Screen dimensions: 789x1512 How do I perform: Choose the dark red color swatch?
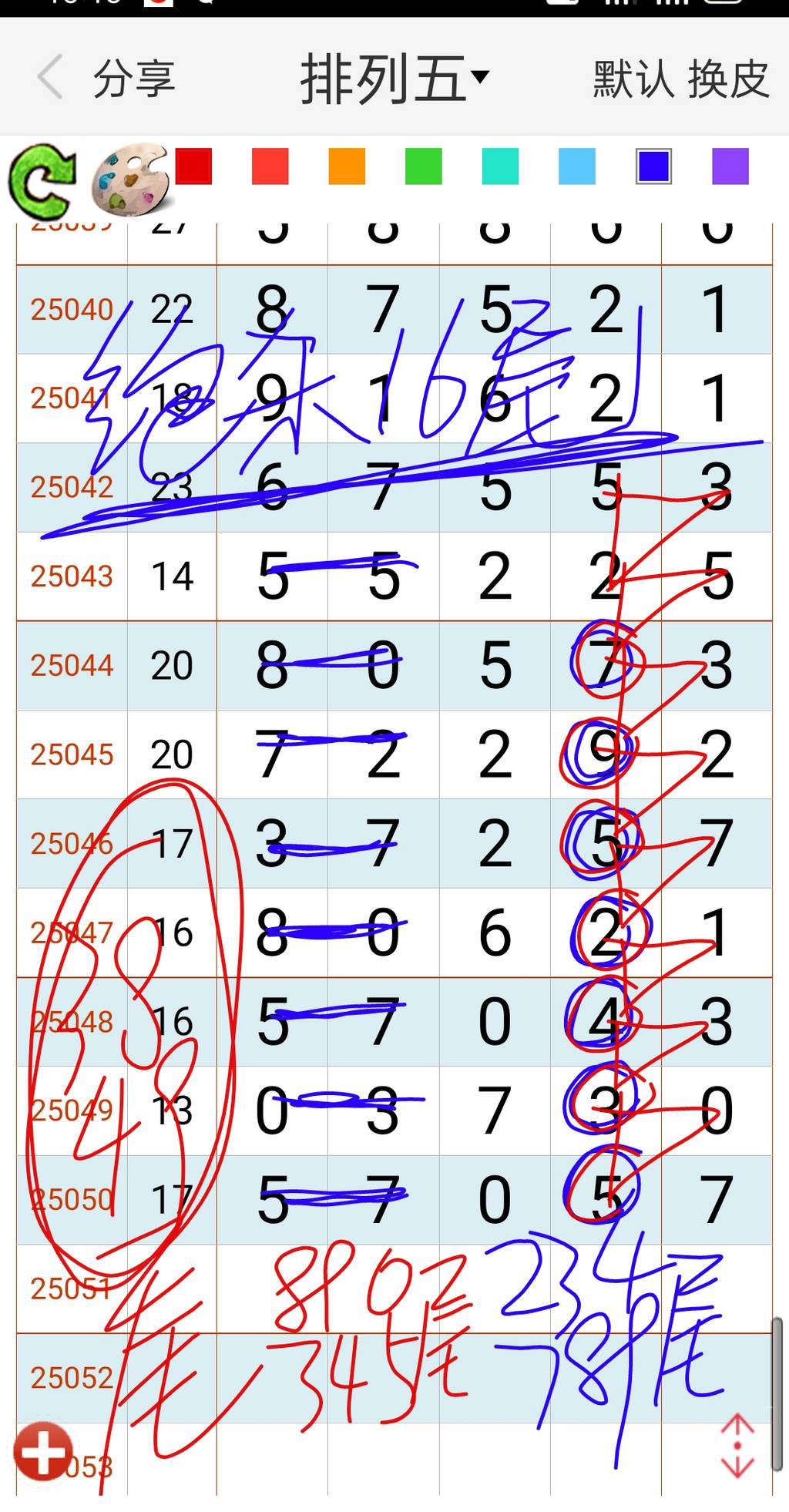tap(193, 166)
